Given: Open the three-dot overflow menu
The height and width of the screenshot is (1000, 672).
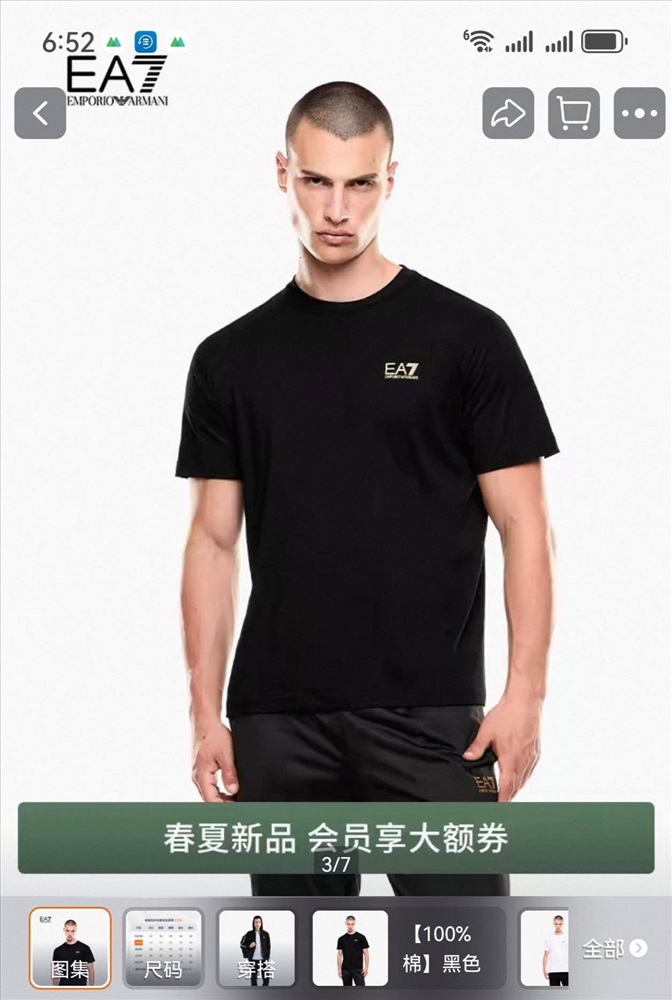Looking at the screenshot, I should click(639, 113).
